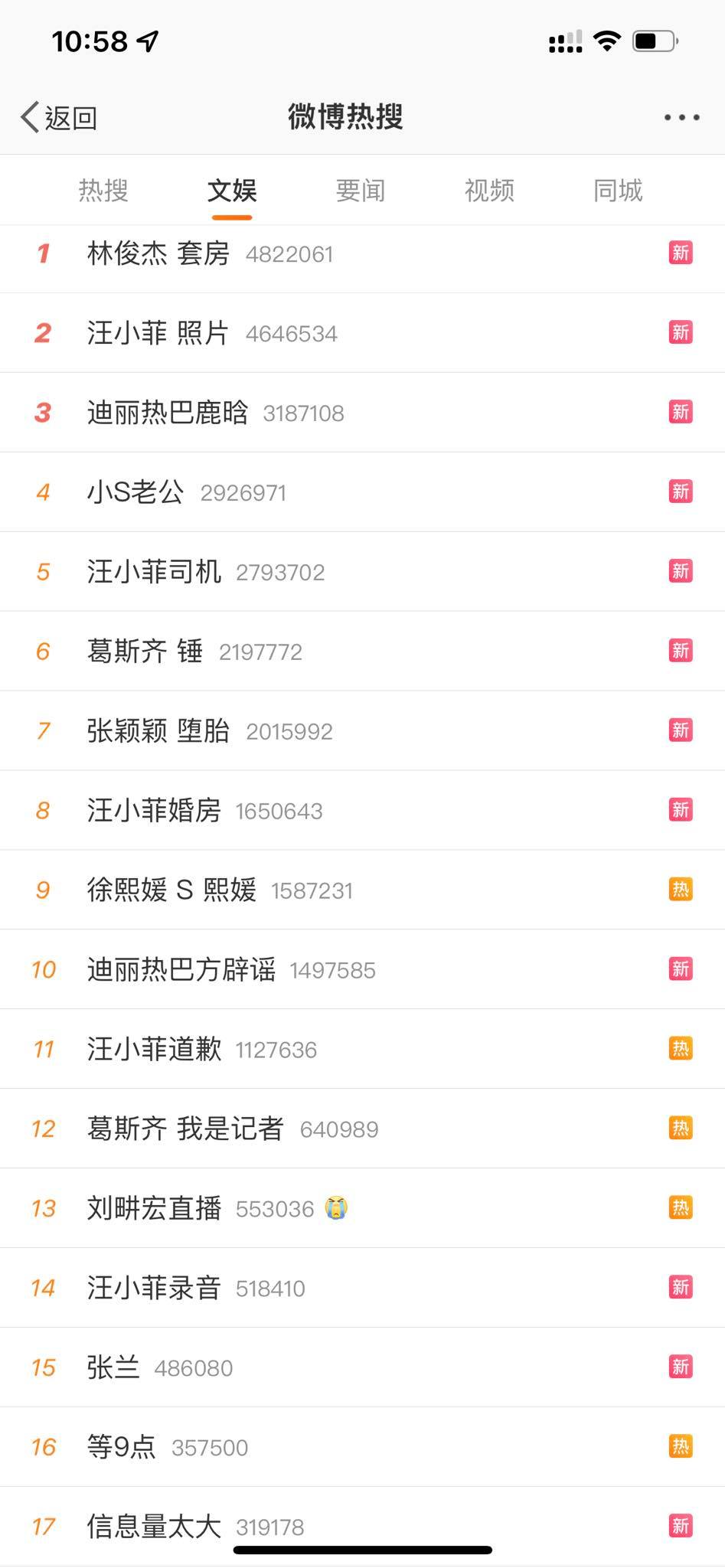
Task: Open the 迪丽热巴方辟谣 trending entry
Action: point(181,970)
